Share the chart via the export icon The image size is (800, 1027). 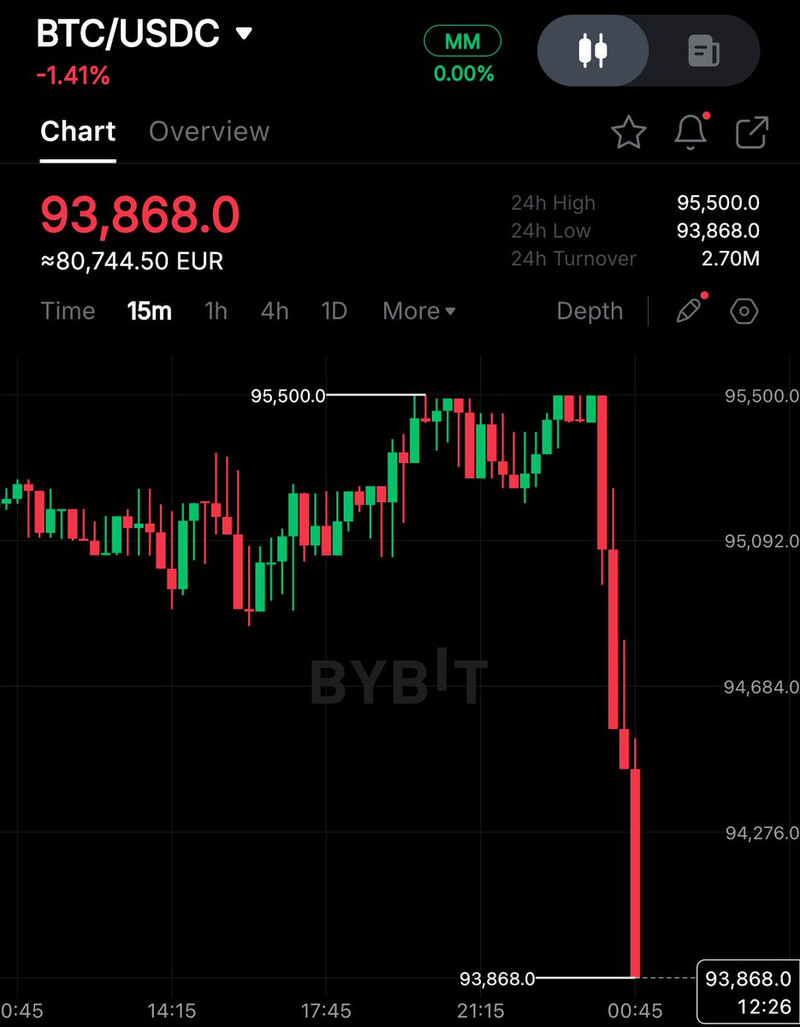point(751,132)
